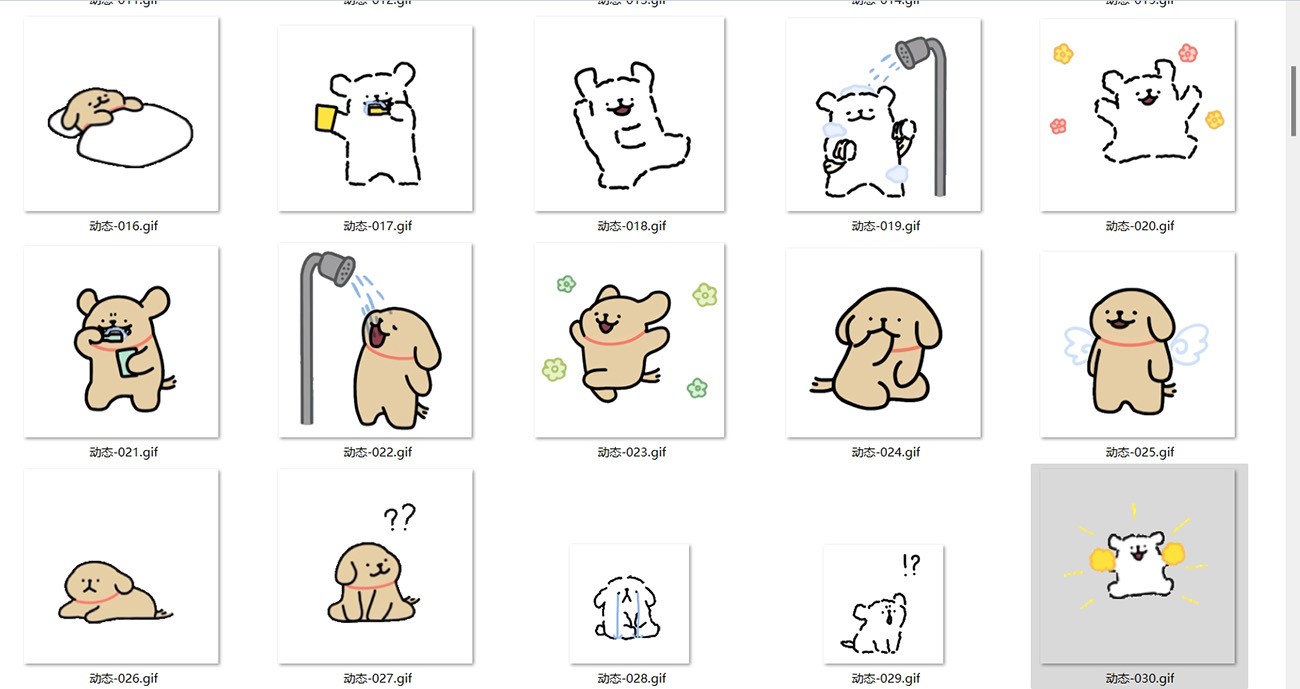This screenshot has width=1300, height=689.
Task: Open 动态-029.gif surprised bear file
Action: pyautogui.click(x=883, y=603)
